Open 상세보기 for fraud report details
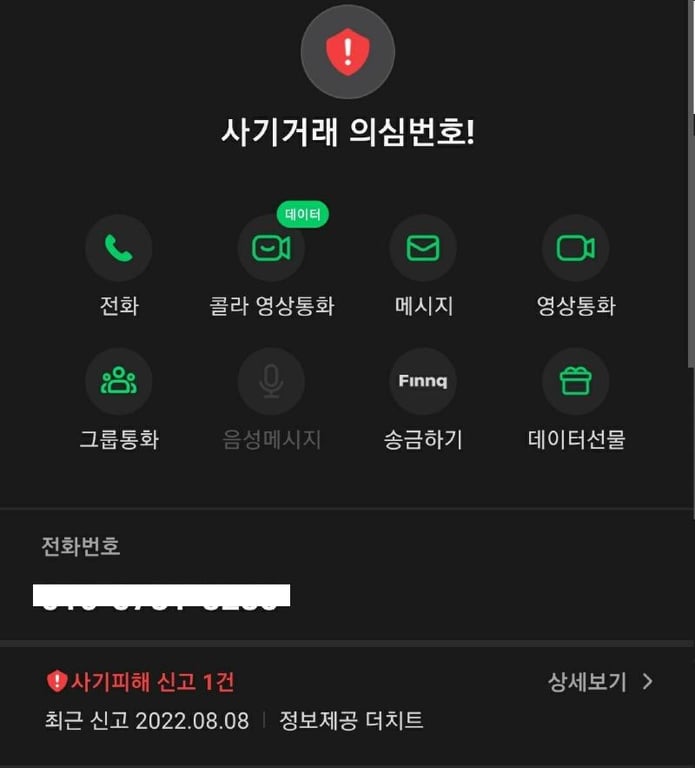The width and height of the screenshot is (695, 768). tap(600, 682)
